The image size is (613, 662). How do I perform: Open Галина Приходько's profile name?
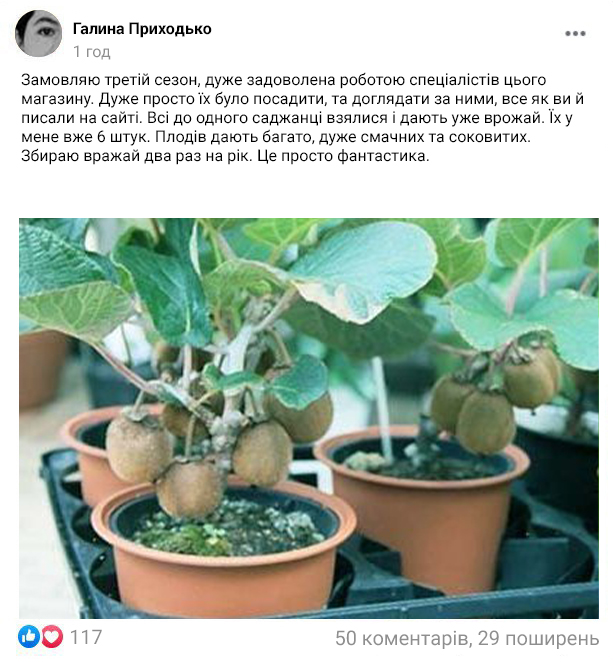142,29
